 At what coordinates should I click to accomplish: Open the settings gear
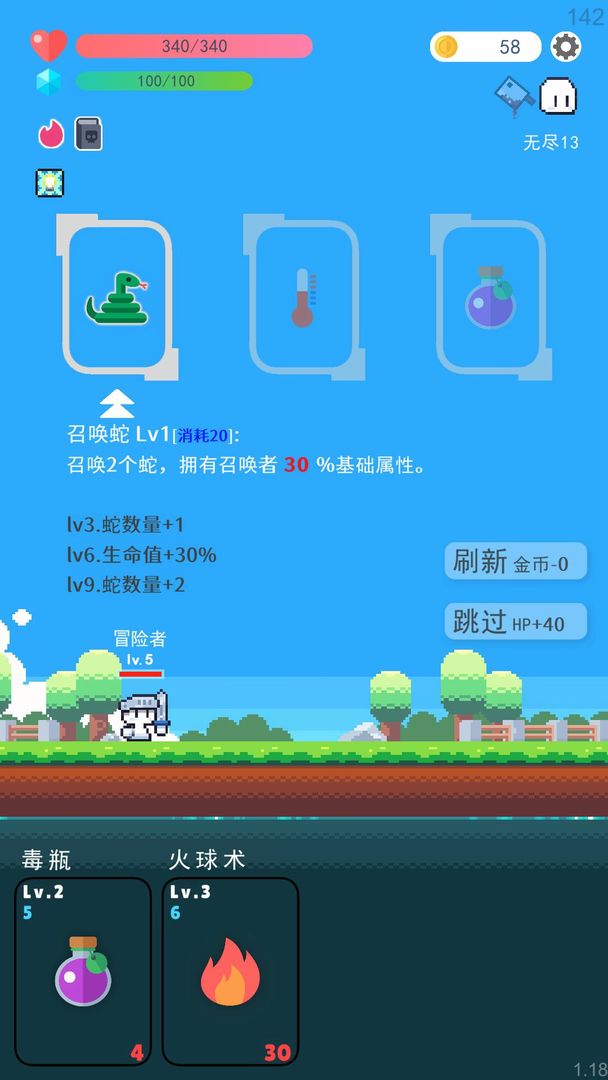click(x=566, y=46)
